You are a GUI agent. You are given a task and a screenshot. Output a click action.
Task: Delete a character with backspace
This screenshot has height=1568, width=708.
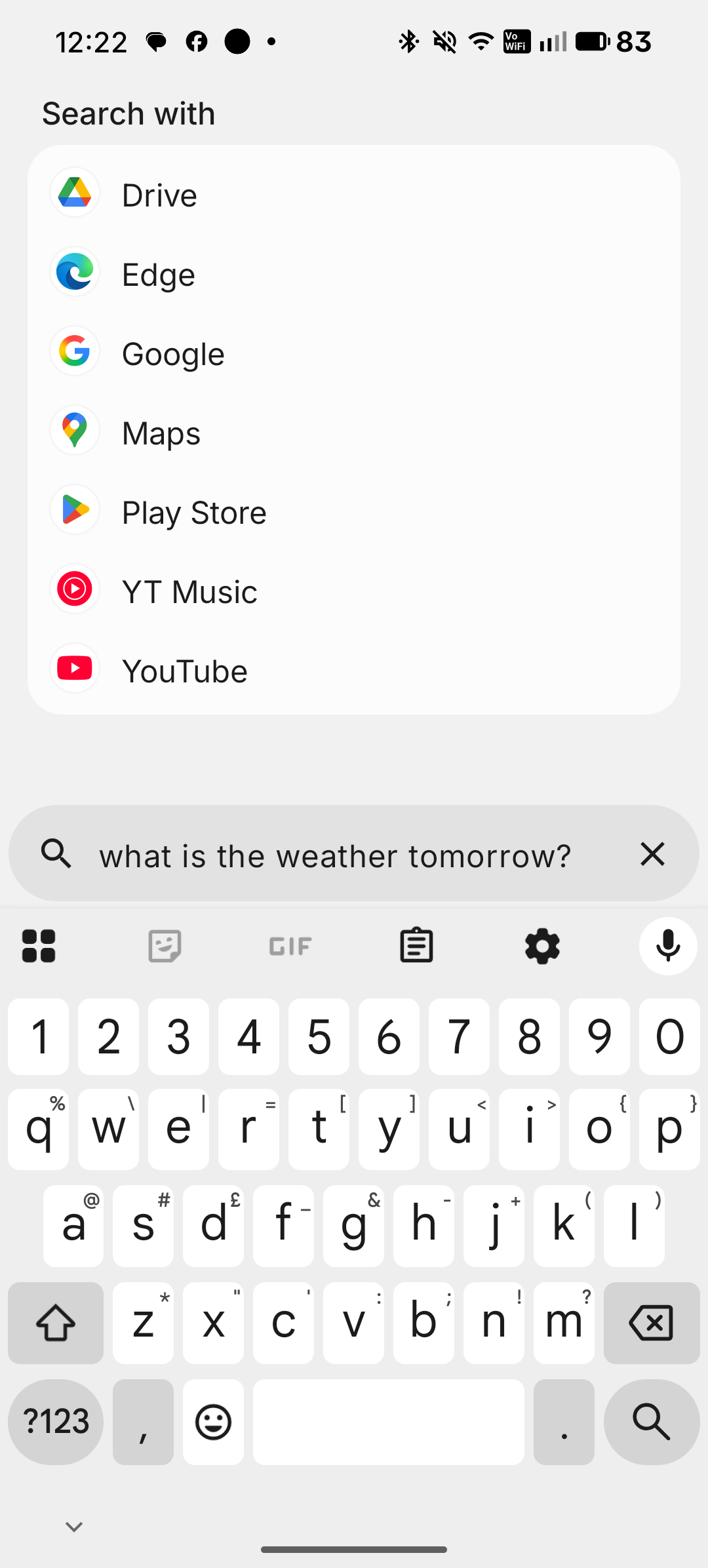(652, 1323)
